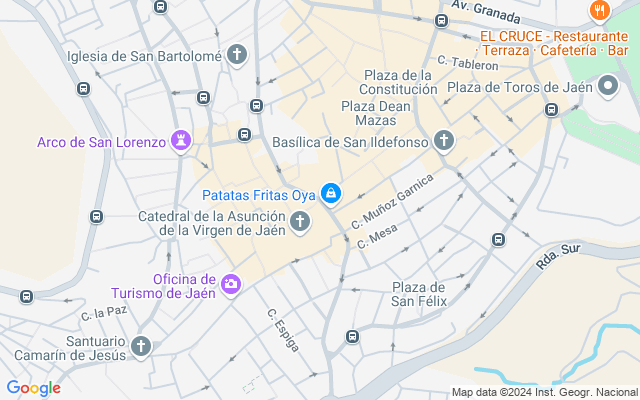640x400 pixels.
Task: Open Catedral de la Asunción marker
Action: pos(300,223)
